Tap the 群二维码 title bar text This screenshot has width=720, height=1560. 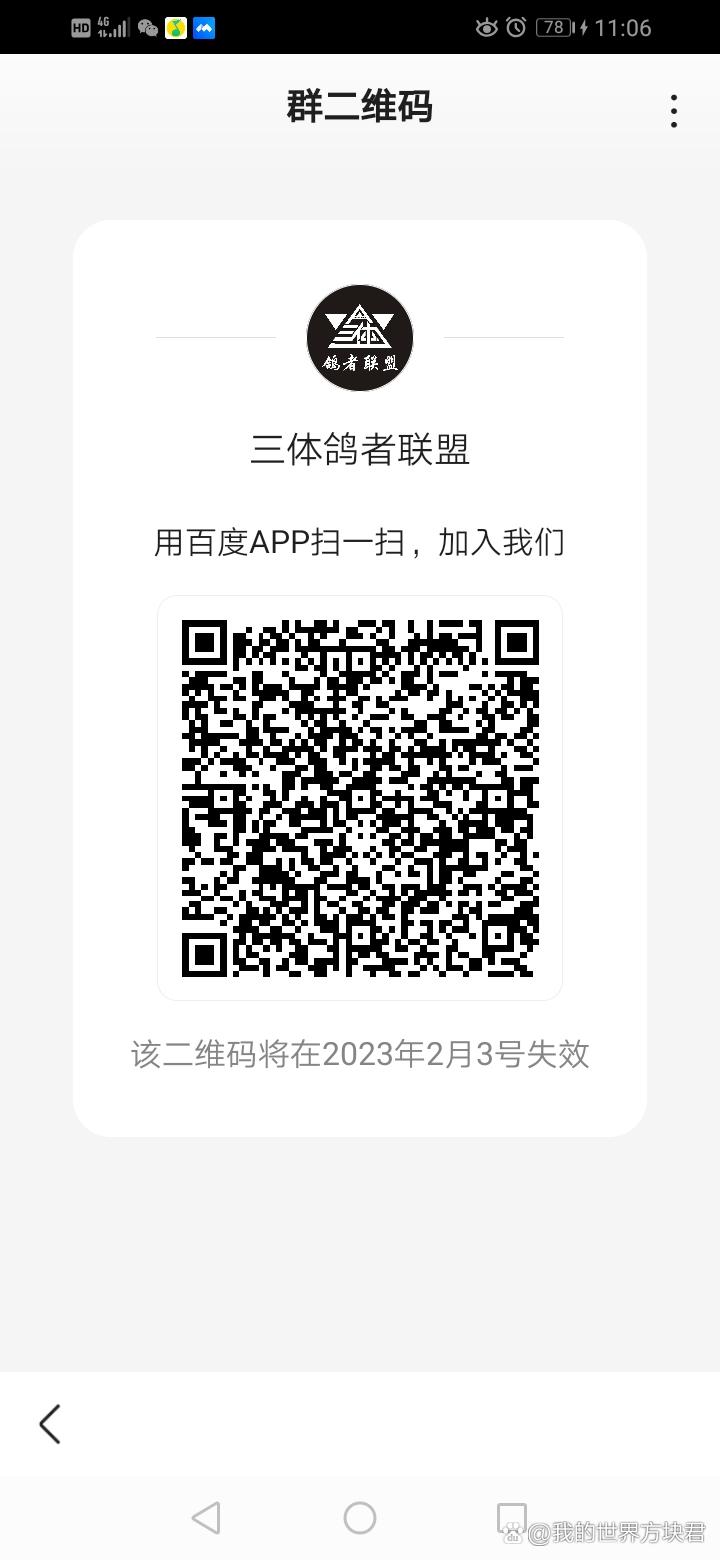pos(358,107)
